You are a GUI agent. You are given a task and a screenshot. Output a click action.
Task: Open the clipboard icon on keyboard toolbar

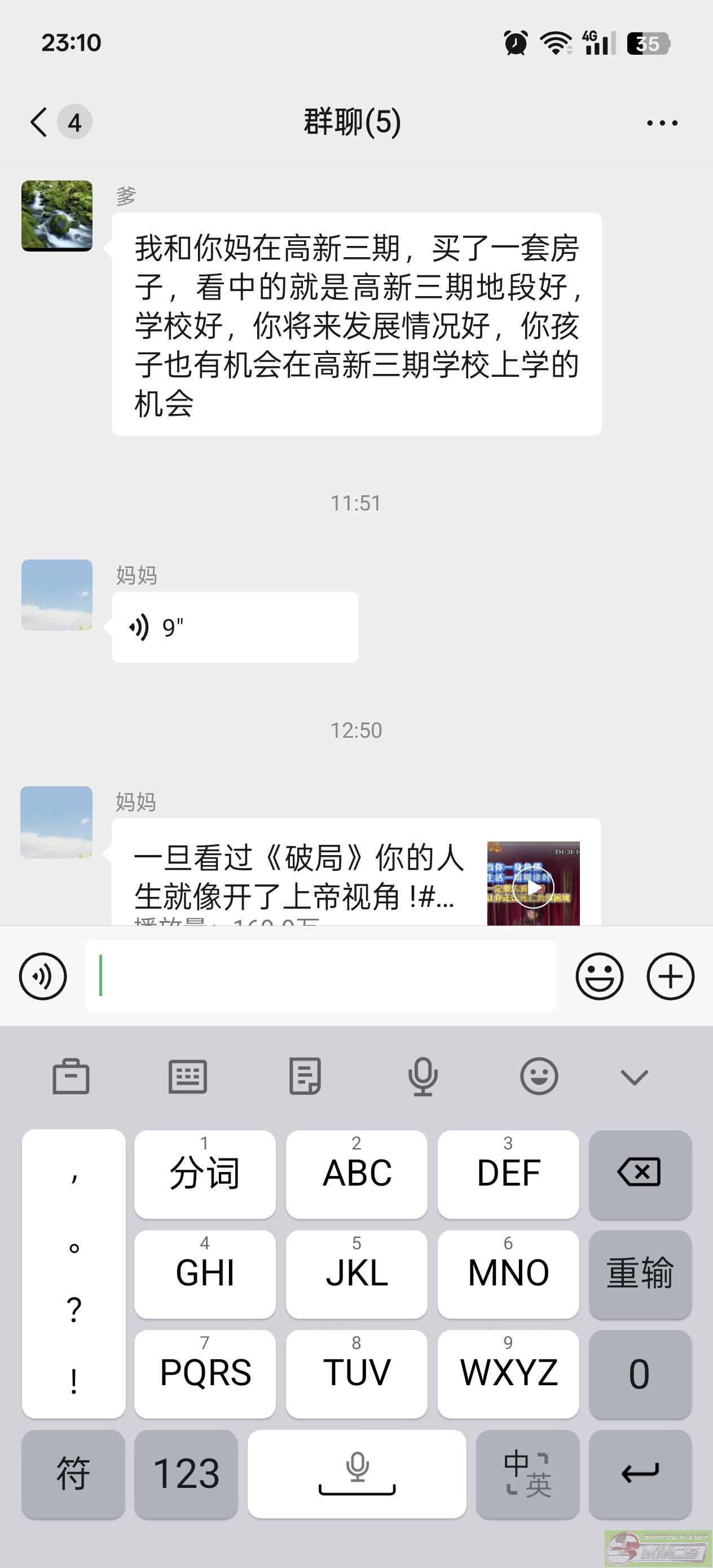[x=72, y=1076]
